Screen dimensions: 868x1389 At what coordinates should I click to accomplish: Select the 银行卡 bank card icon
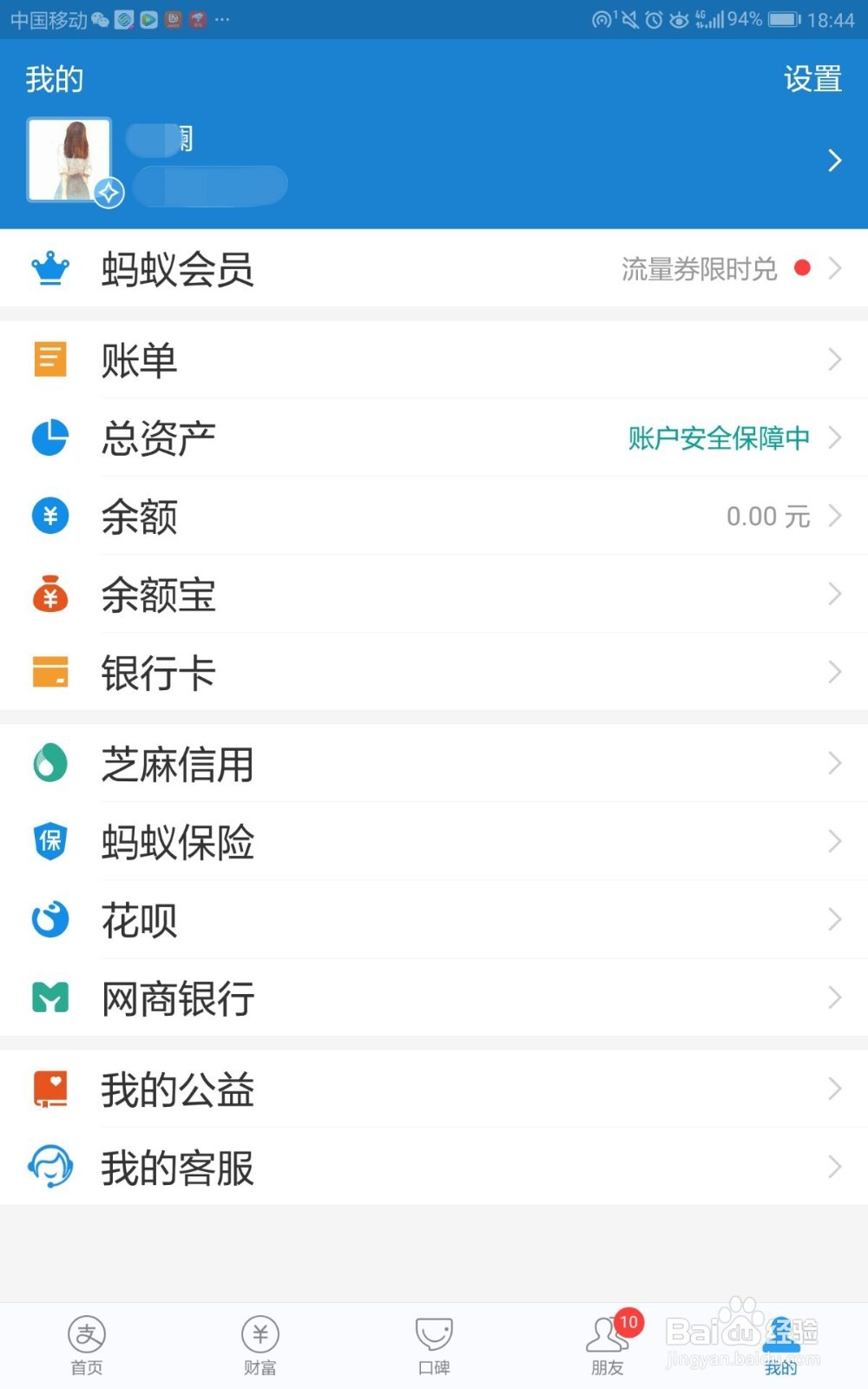pyautogui.click(x=49, y=672)
